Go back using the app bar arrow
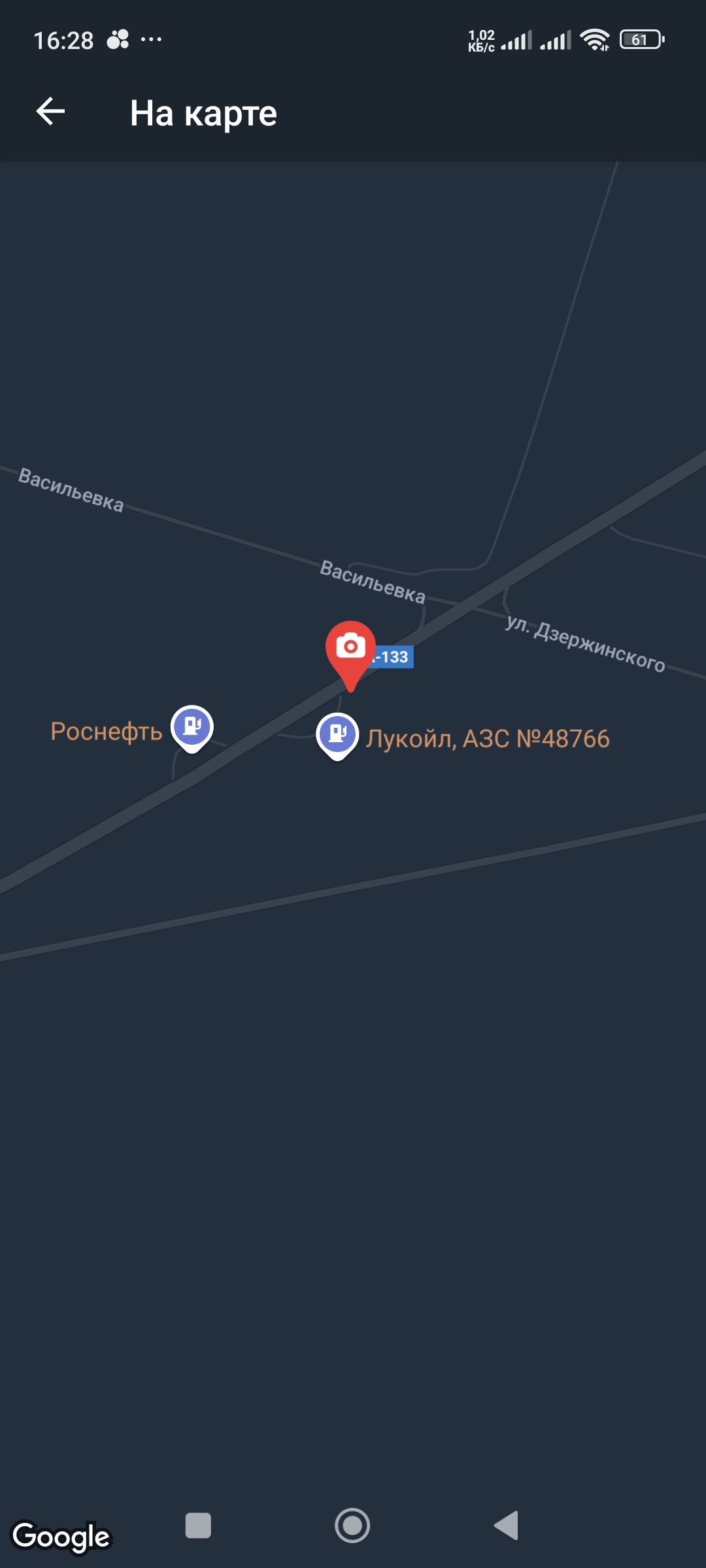706x1568 pixels. click(x=50, y=112)
